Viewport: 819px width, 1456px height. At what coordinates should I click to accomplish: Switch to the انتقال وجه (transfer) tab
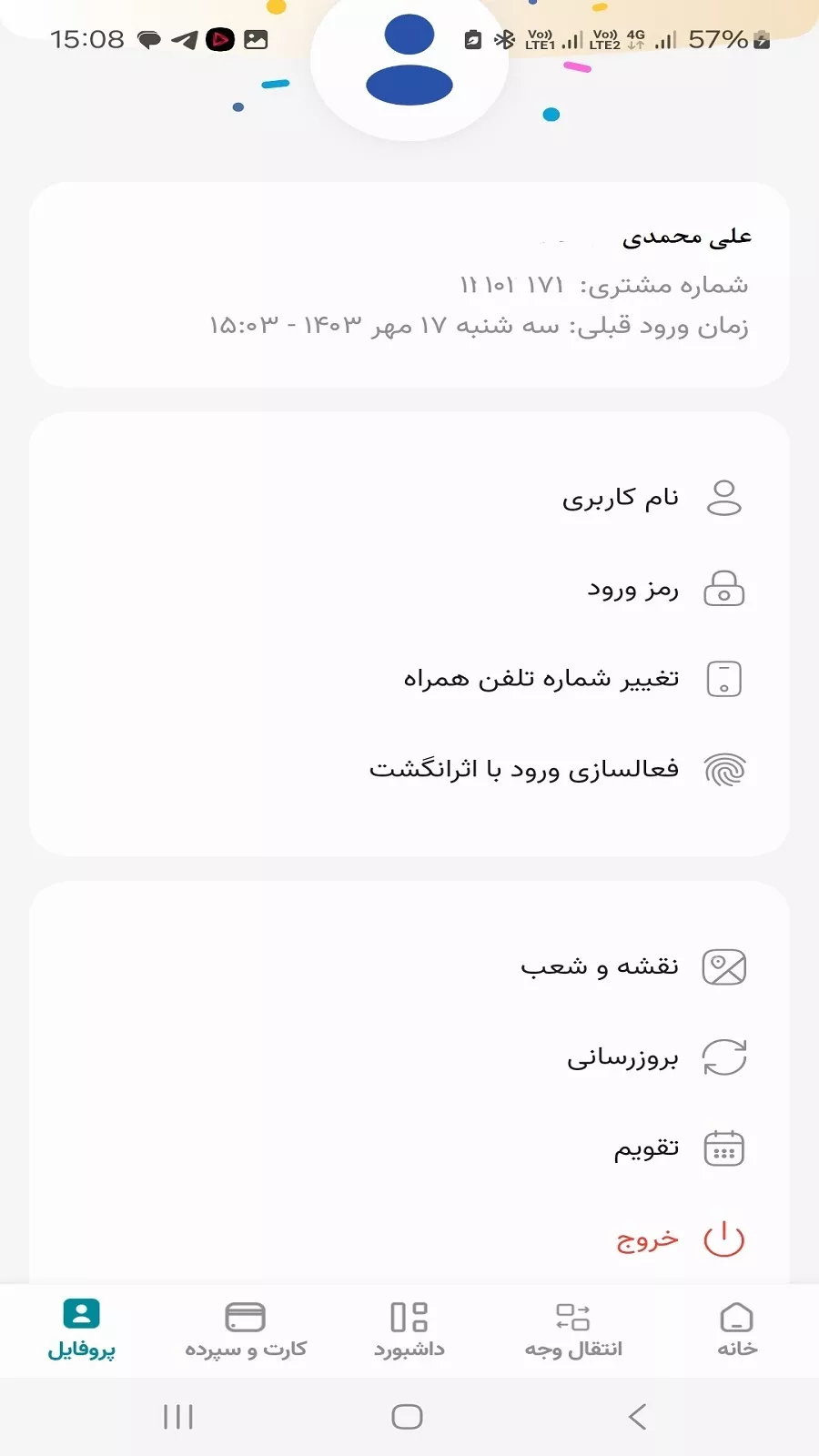pyautogui.click(x=573, y=1330)
